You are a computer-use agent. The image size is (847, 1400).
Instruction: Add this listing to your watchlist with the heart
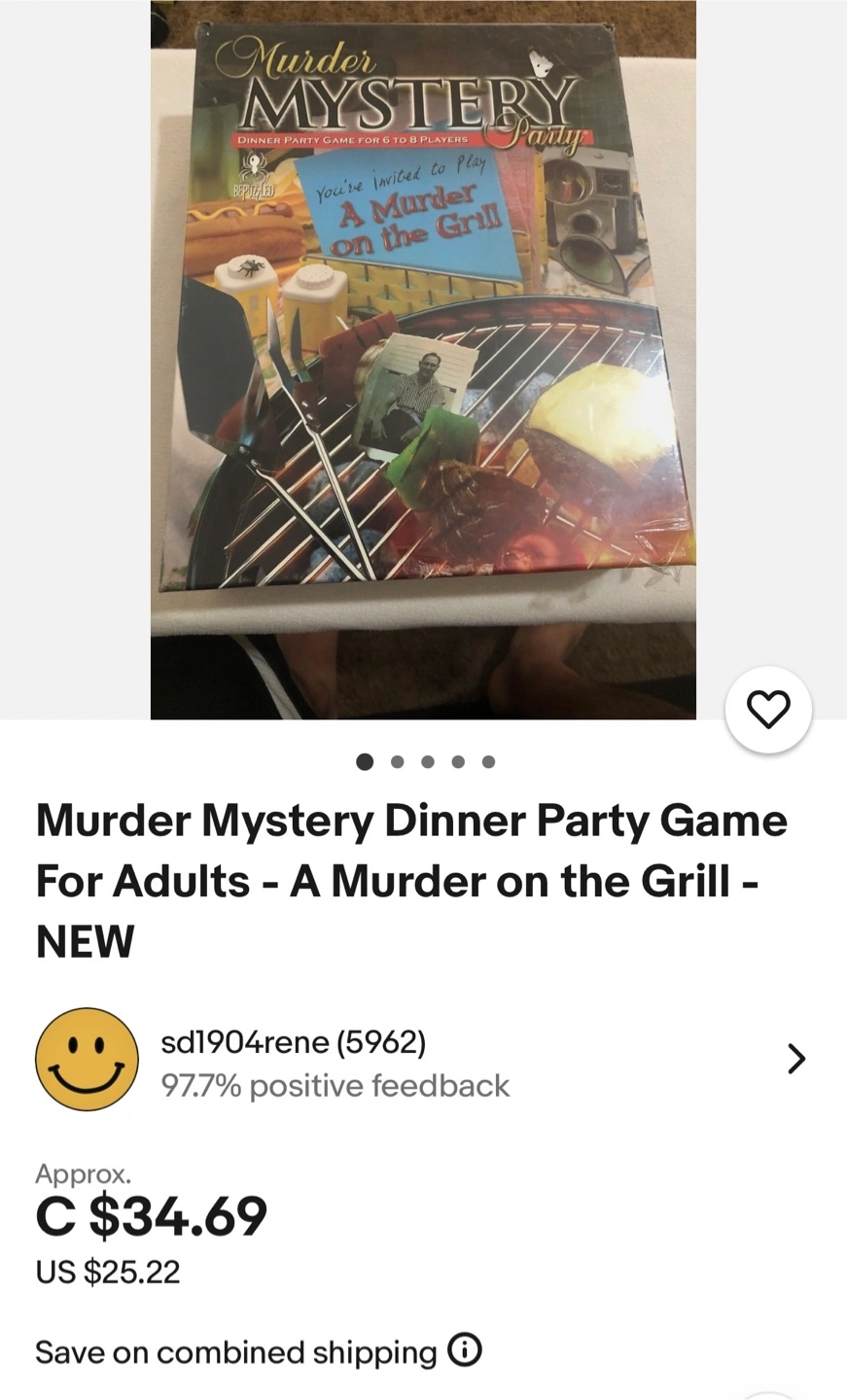768,710
